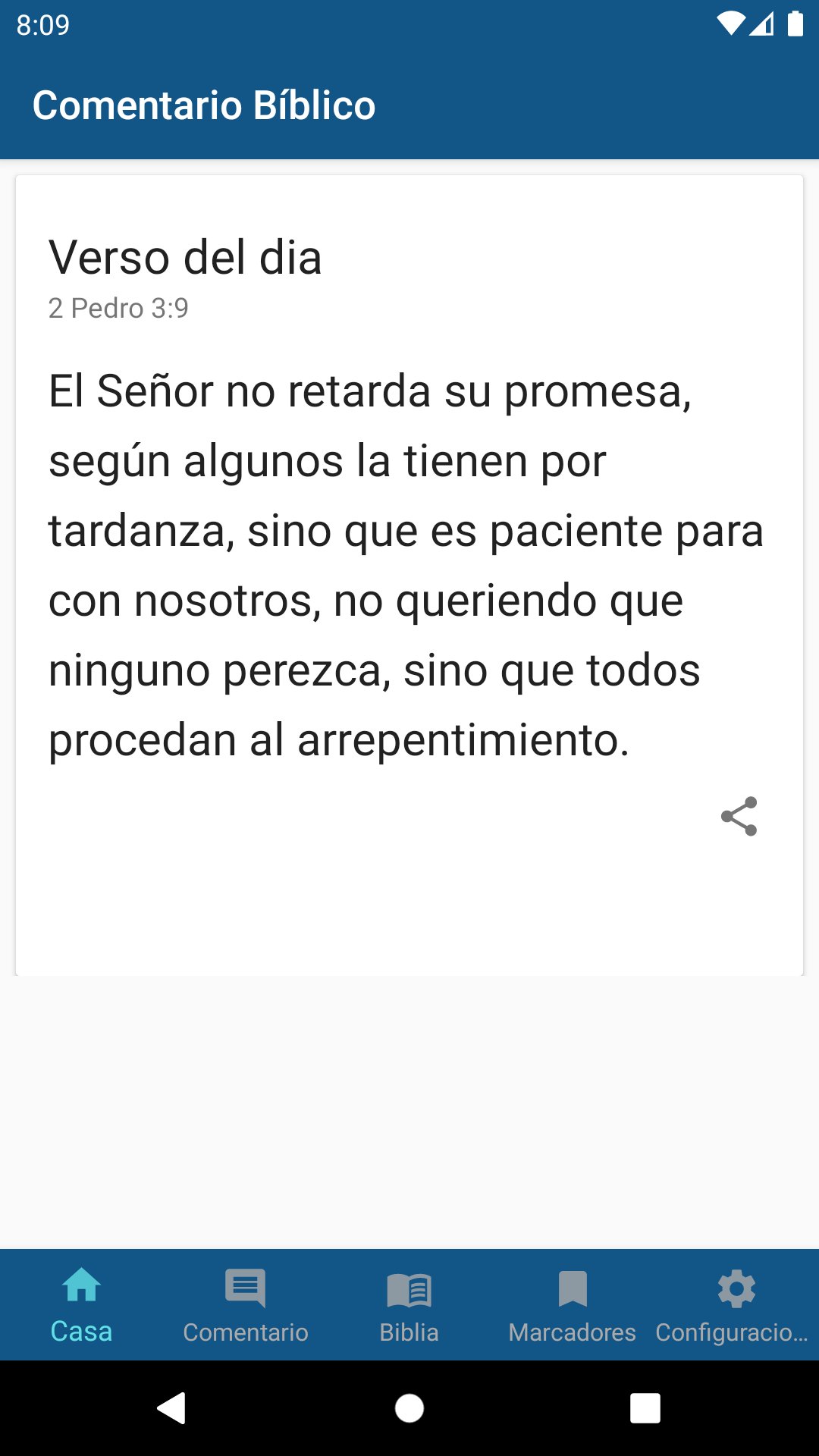Open the Biblia tab
Image resolution: width=819 pixels, height=1456 pixels.
click(409, 1305)
